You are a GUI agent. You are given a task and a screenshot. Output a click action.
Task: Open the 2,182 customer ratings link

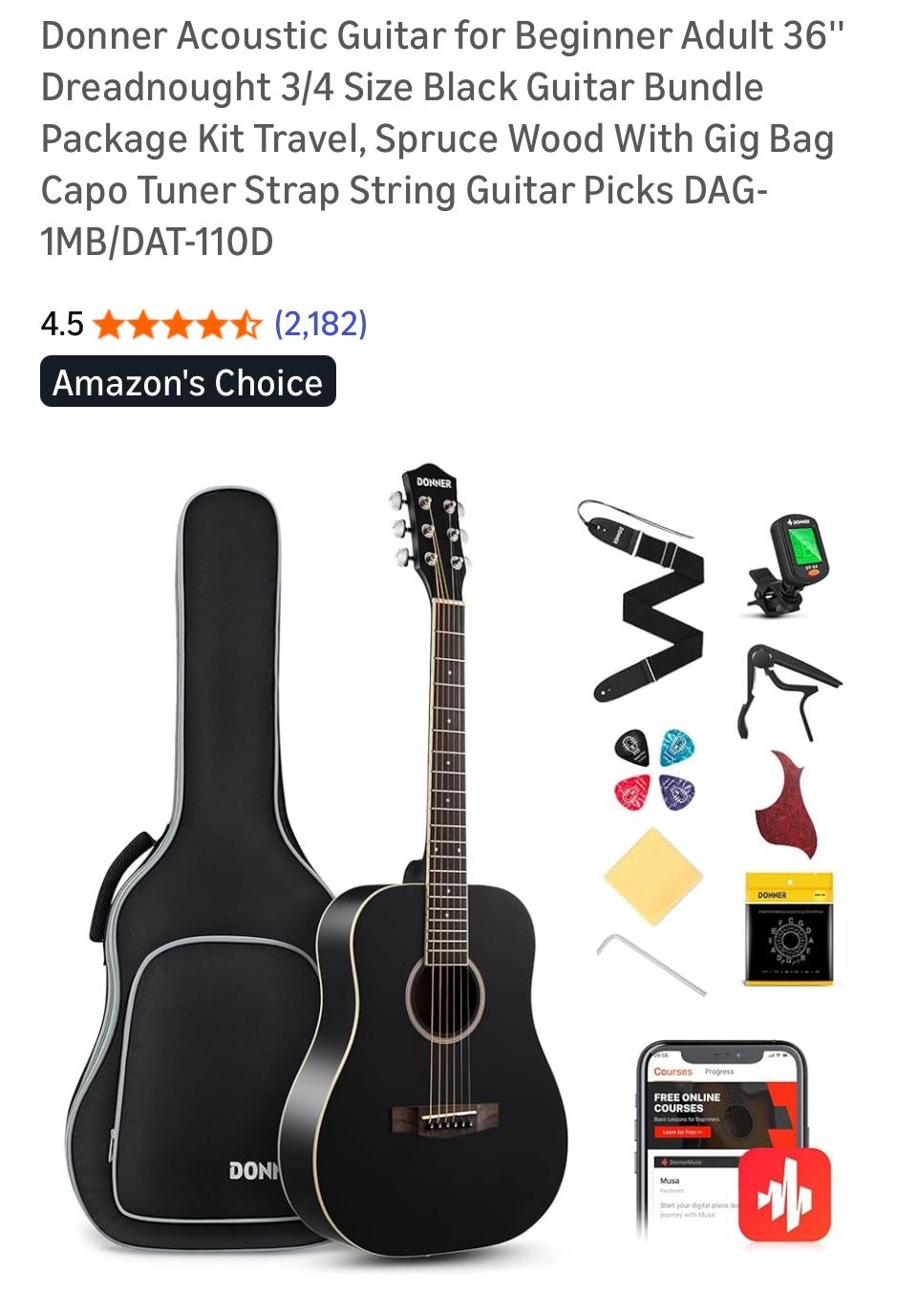pyautogui.click(x=320, y=325)
